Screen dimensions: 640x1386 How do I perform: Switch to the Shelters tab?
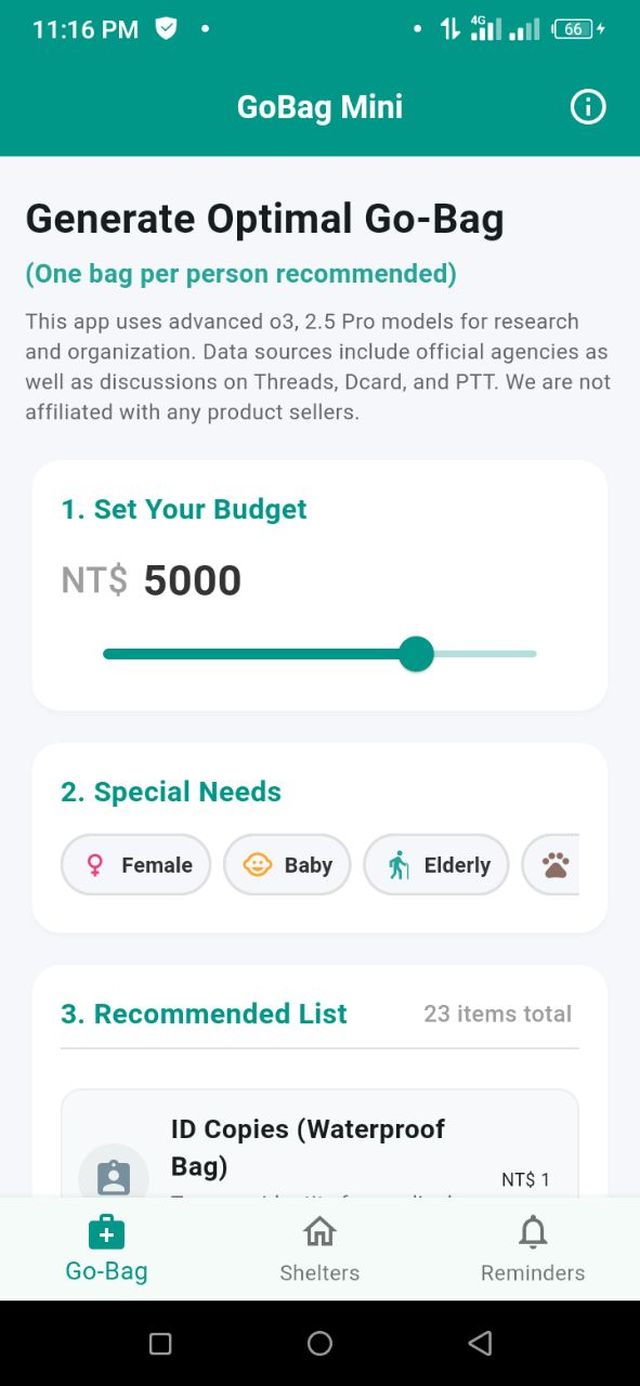click(x=320, y=1250)
